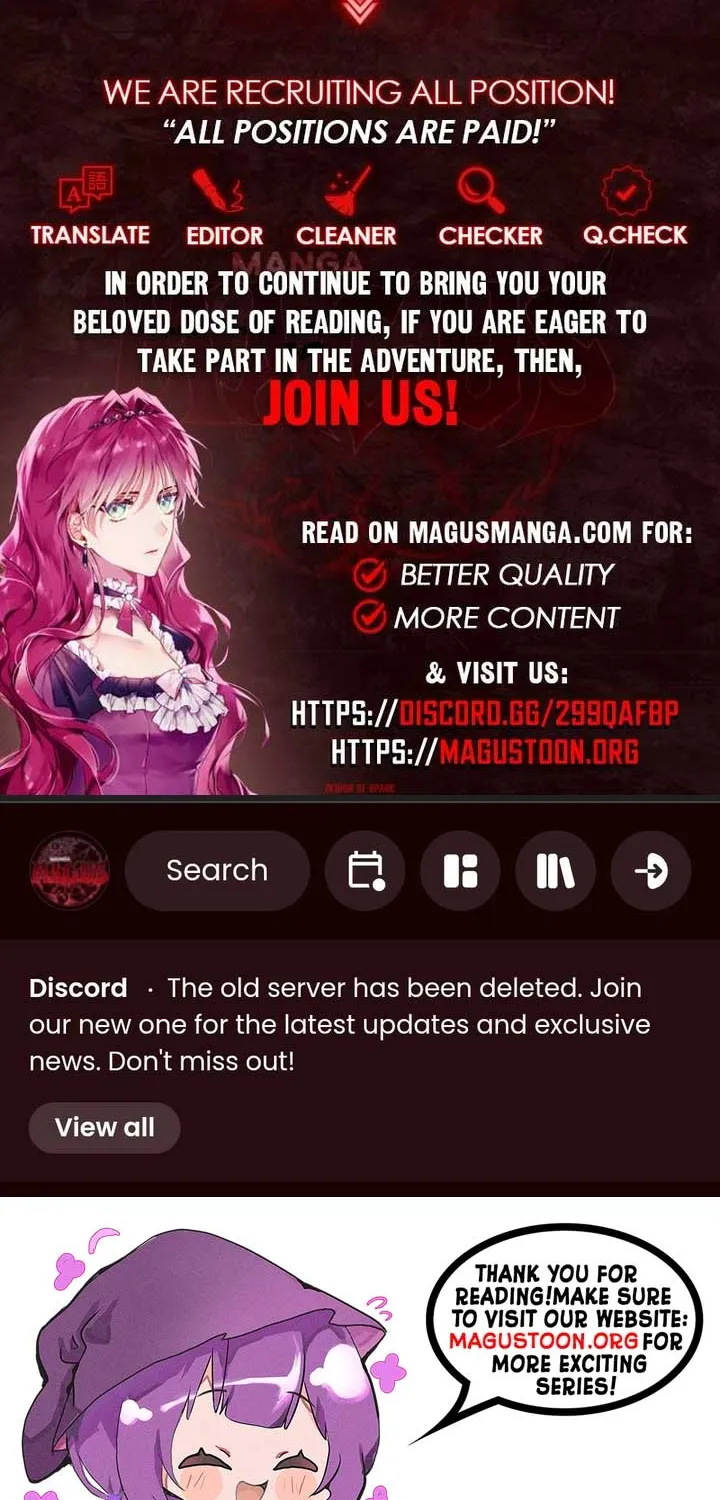The image size is (720, 1500).
Task: Tap the sign-in arrow icon
Action: tap(650, 871)
